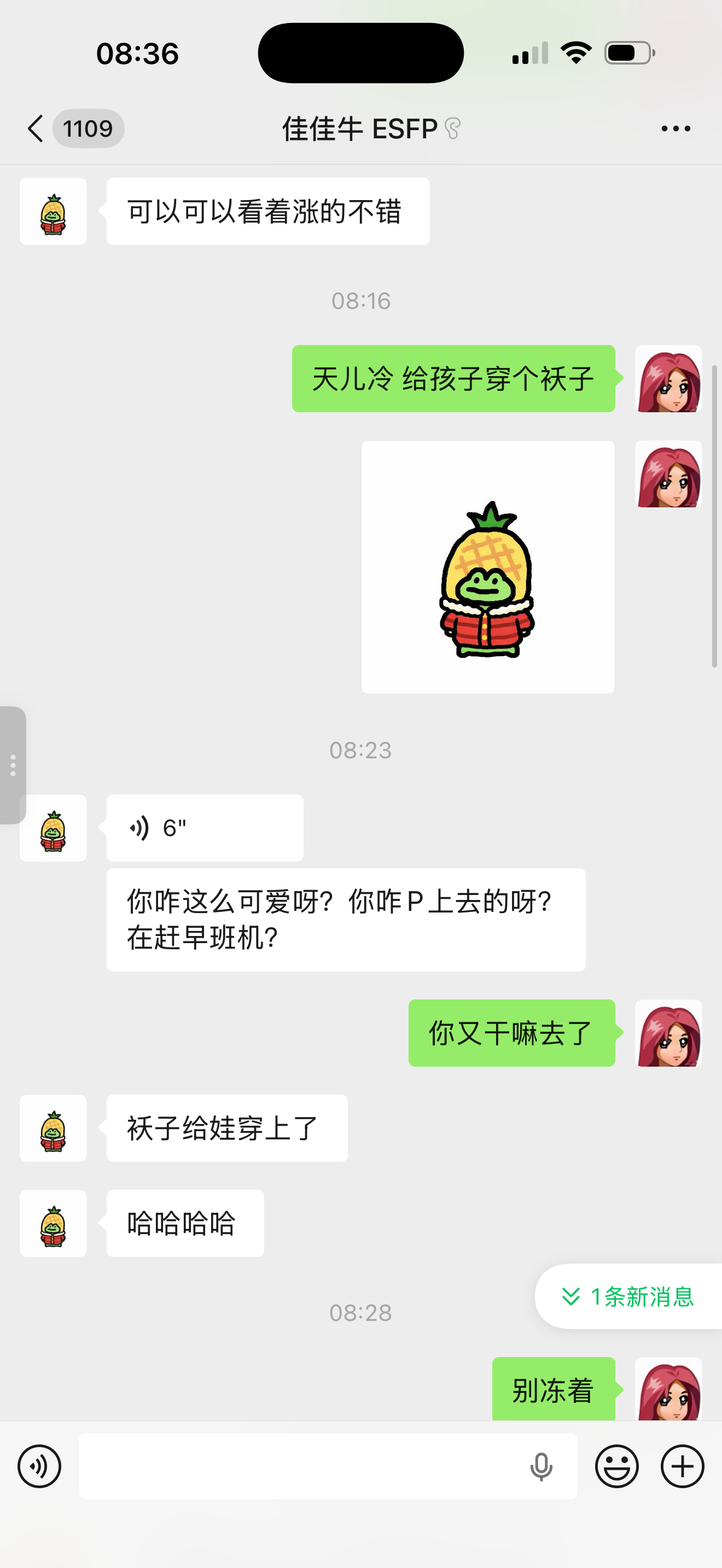Open the chat info overflow menu
Screen dimensions: 722x1568
pyautogui.click(x=676, y=128)
